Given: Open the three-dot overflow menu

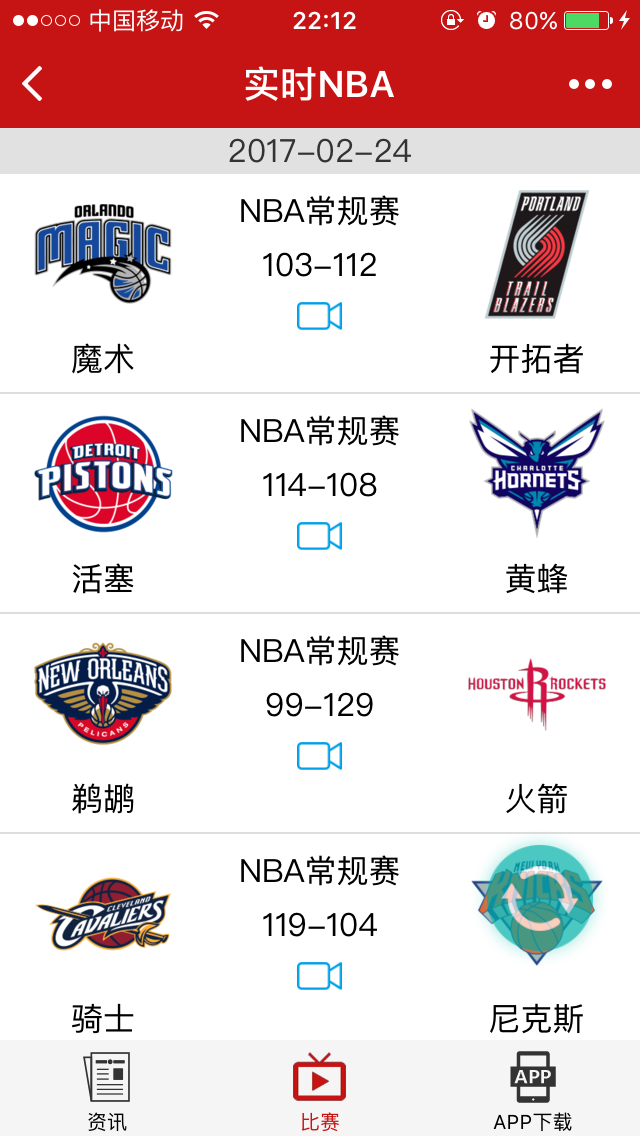Looking at the screenshot, I should coord(590,85).
